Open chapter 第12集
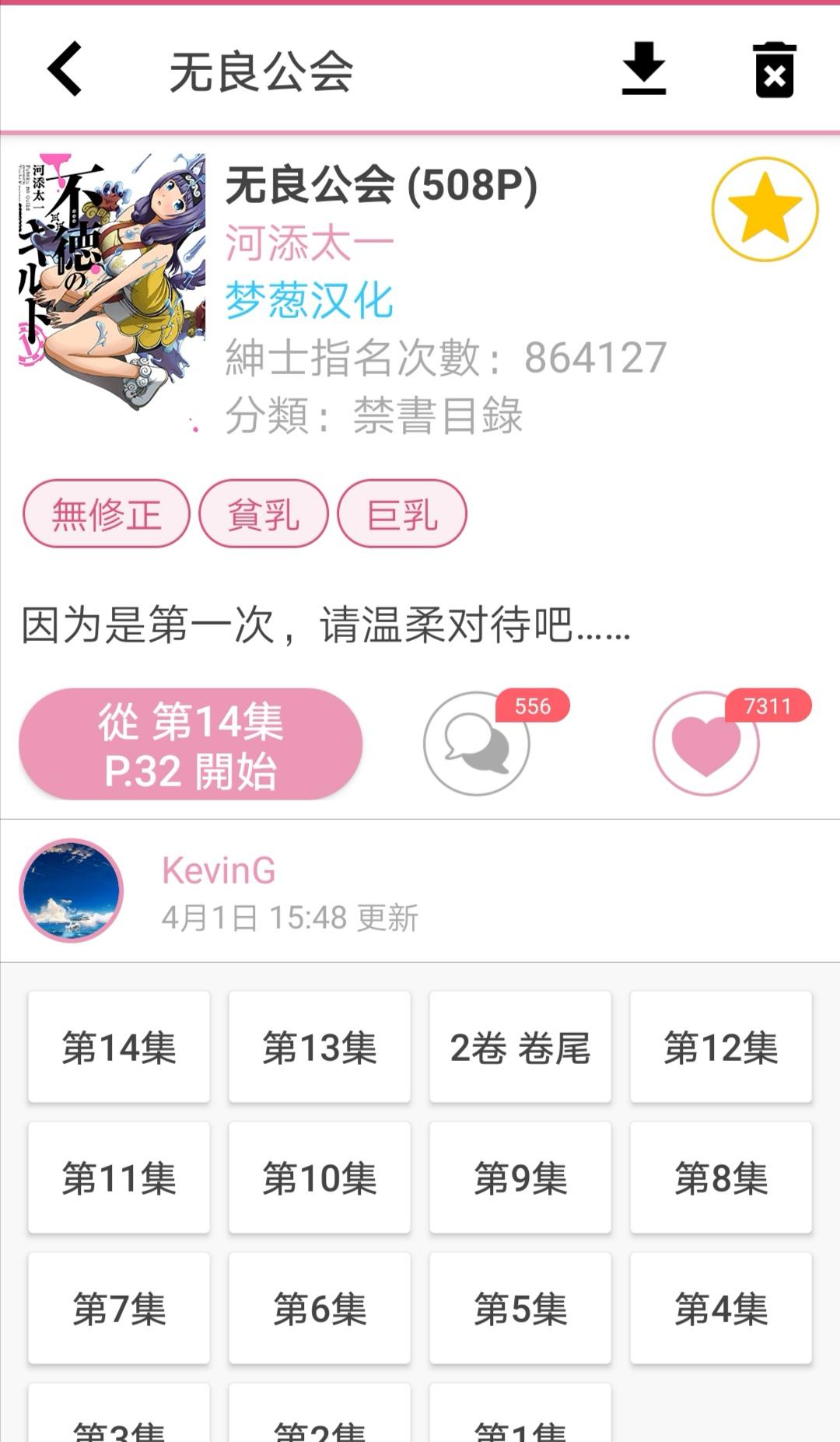Screen dimensions: 840x1442 click(x=721, y=1047)
